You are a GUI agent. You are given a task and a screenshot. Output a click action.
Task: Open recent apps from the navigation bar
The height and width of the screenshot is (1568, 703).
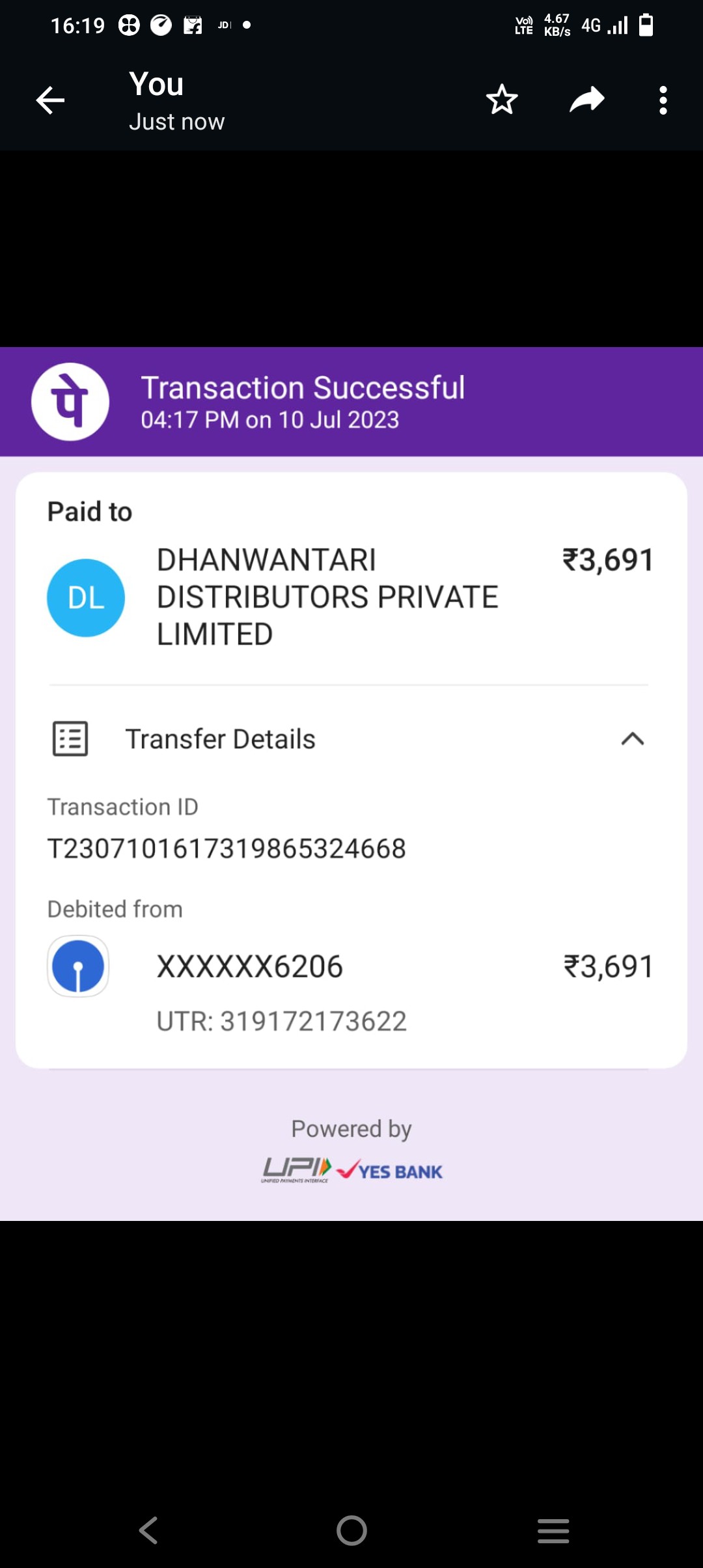coord(553,1530)
